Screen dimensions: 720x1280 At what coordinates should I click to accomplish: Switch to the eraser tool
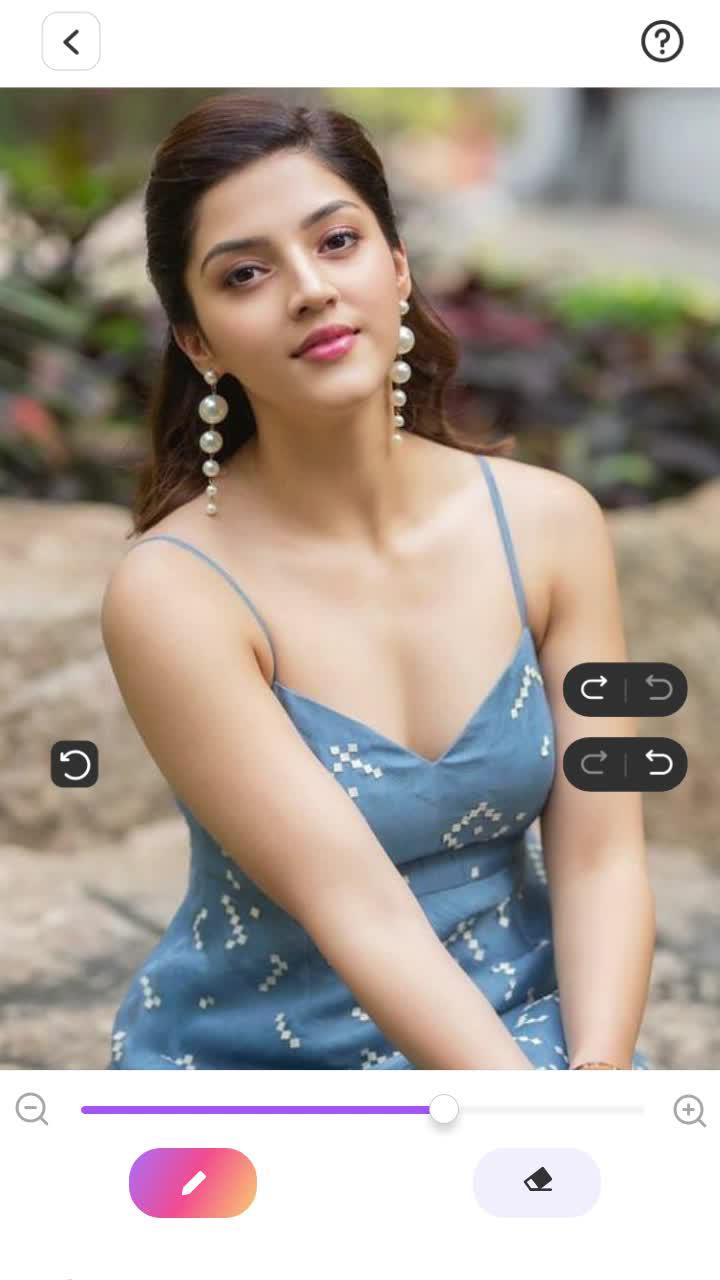[537, 1183]
